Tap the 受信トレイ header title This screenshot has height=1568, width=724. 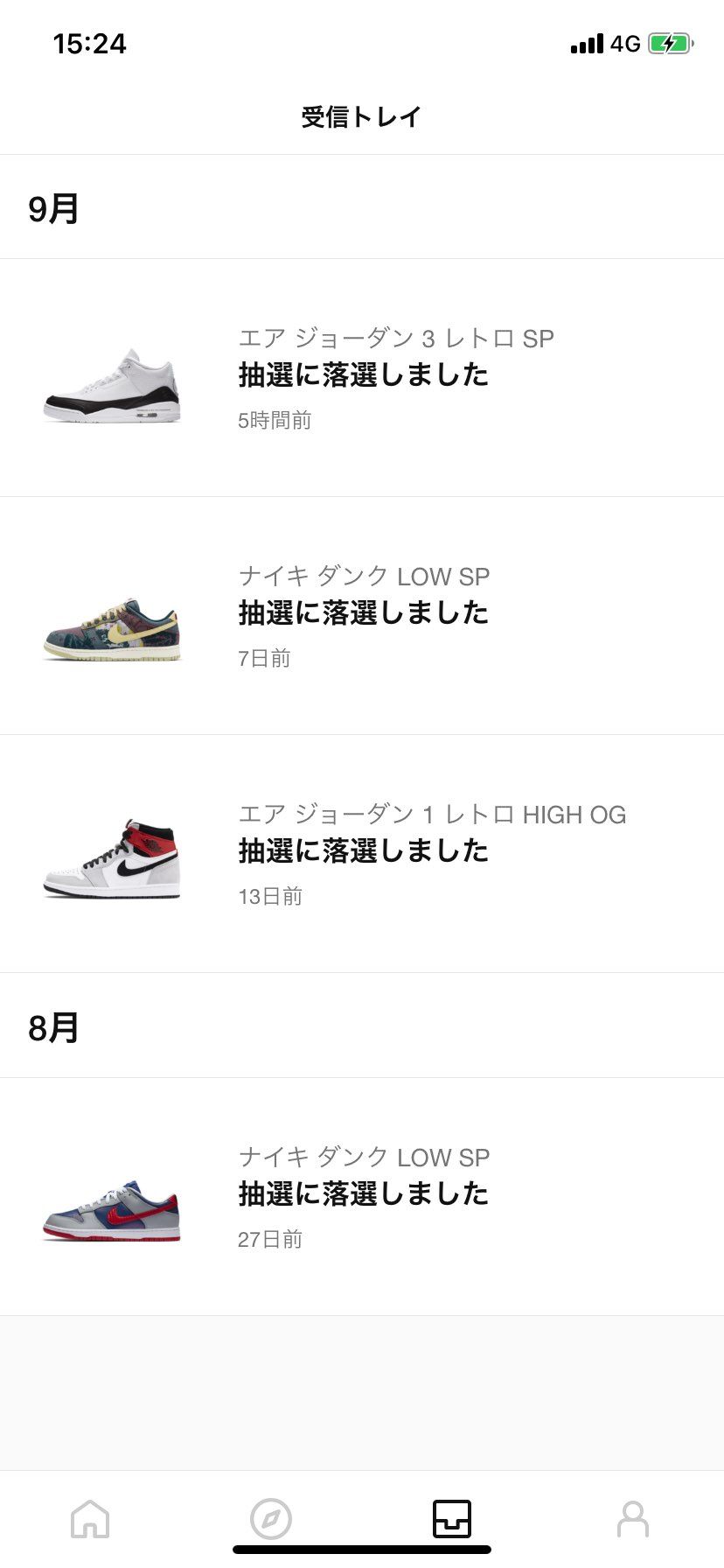pos(362,114)
